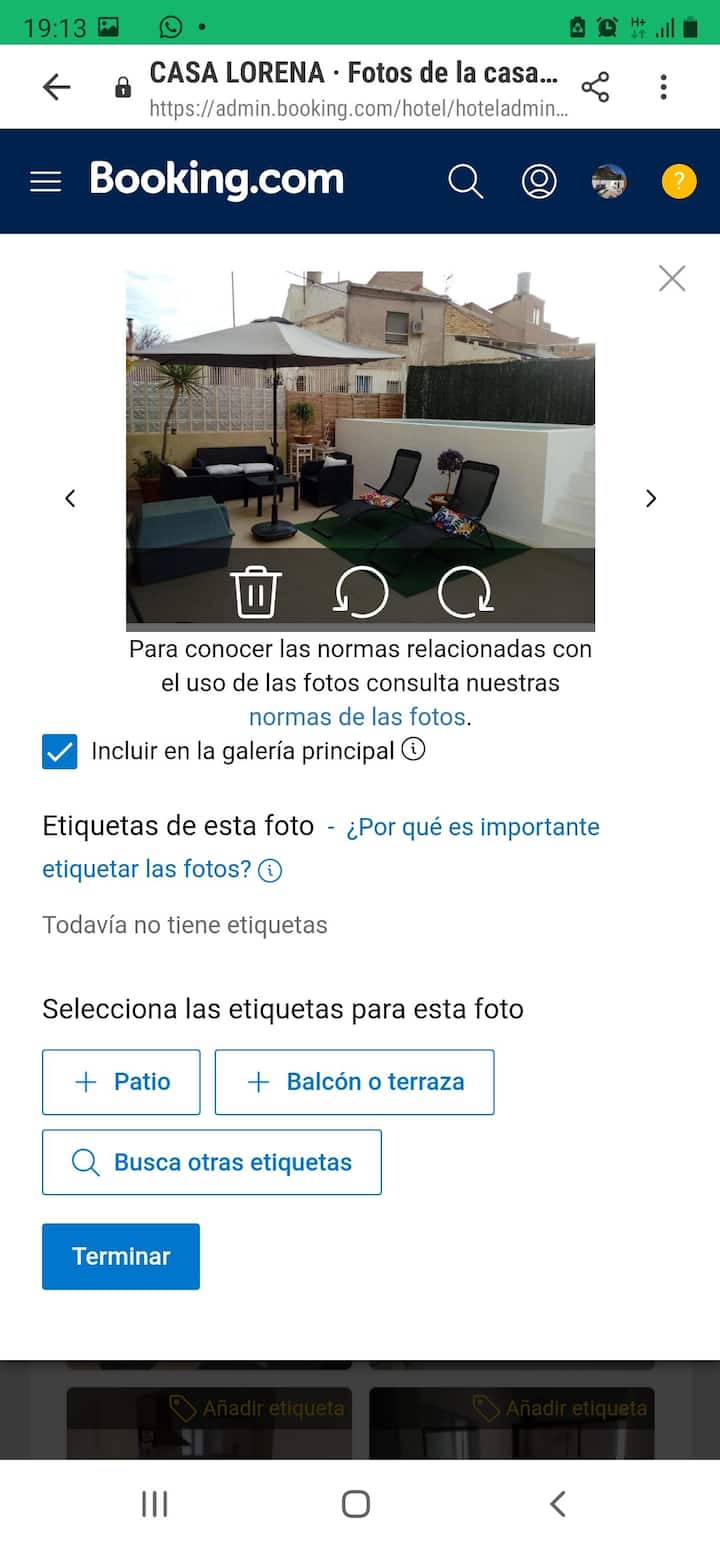
Task: Uncheck Incluir en la galería principal
Action: click(60, 751)
